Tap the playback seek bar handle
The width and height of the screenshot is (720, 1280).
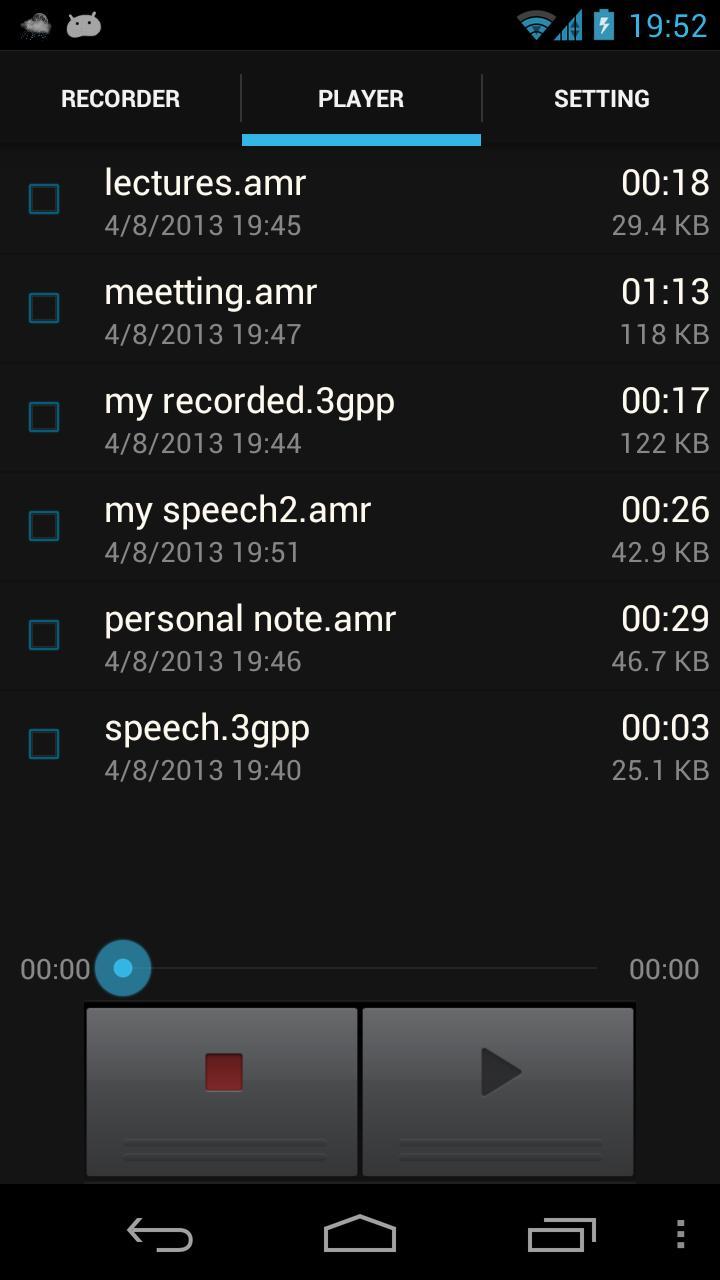click(123, 968)
